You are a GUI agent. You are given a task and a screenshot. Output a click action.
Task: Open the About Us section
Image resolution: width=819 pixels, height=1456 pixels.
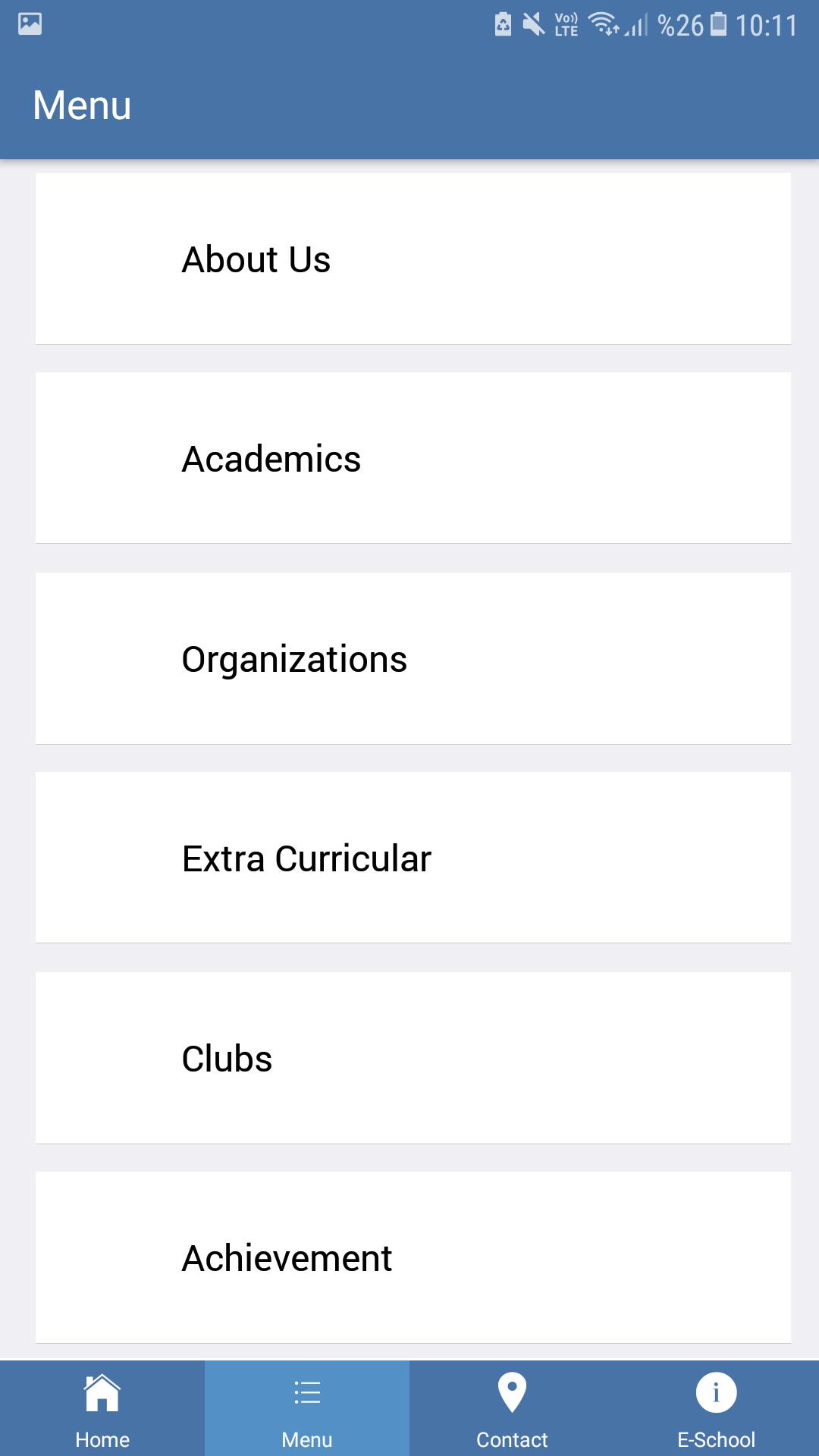(x=413, y=259)
